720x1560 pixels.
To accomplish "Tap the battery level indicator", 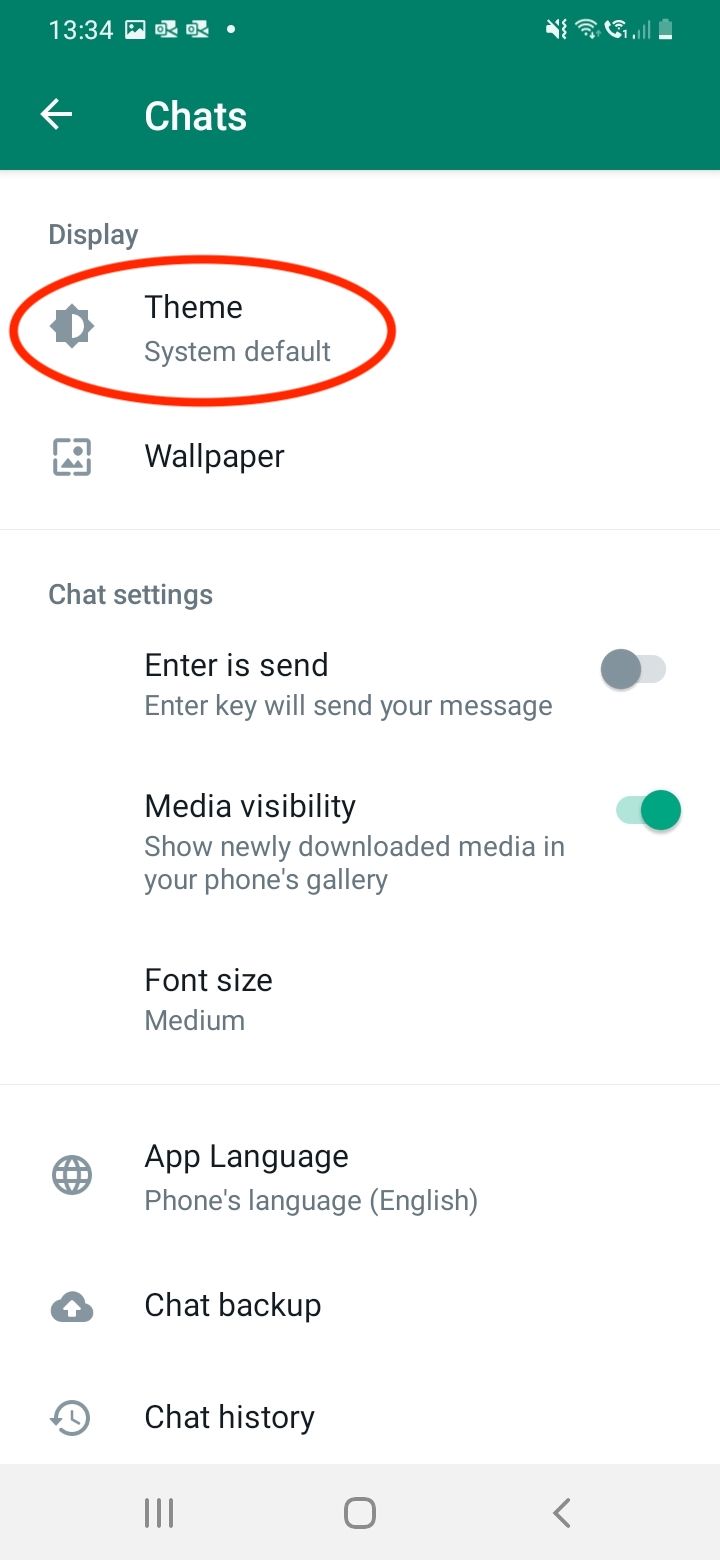I will (x=666, y=29).
